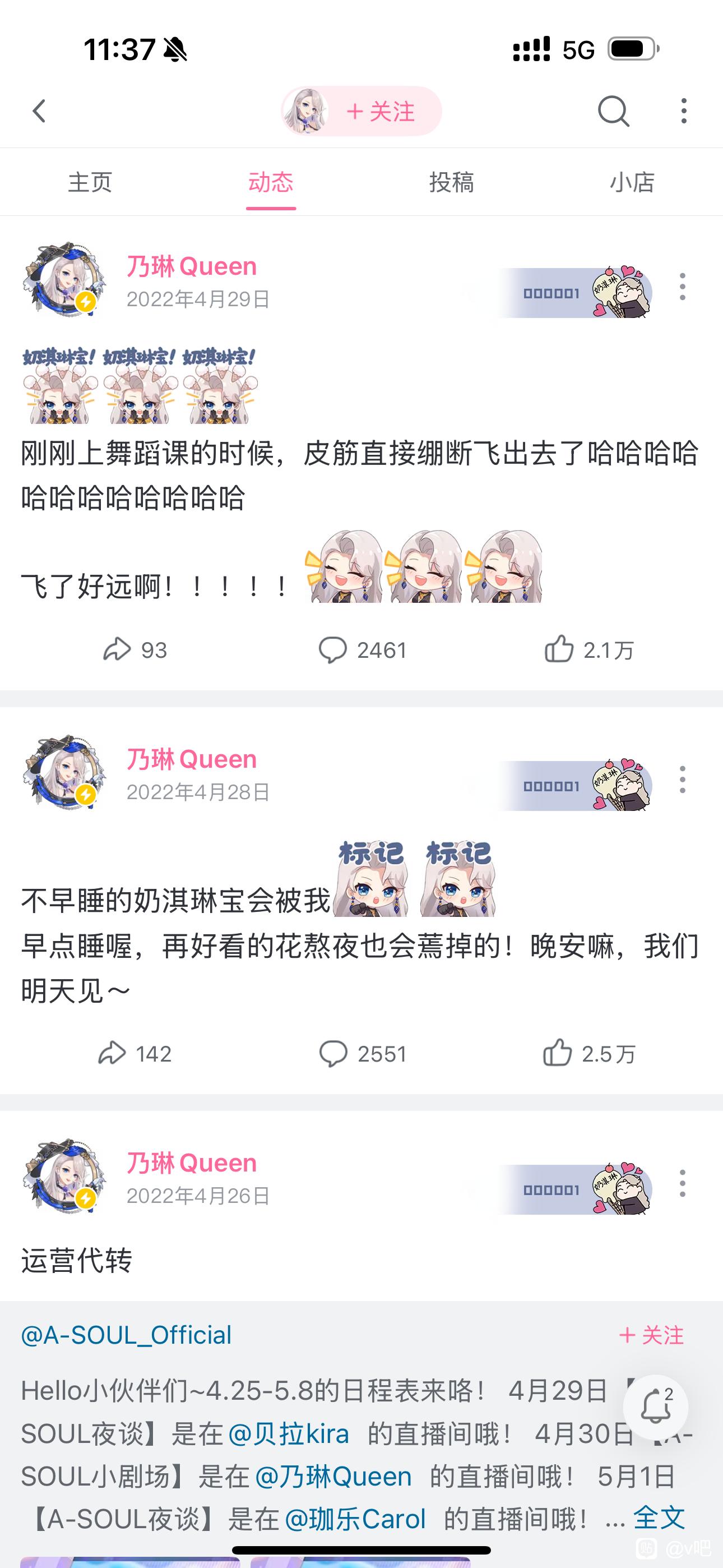Like the post with 2.1万 likes

pyautogui.click(x=589, y=649)
